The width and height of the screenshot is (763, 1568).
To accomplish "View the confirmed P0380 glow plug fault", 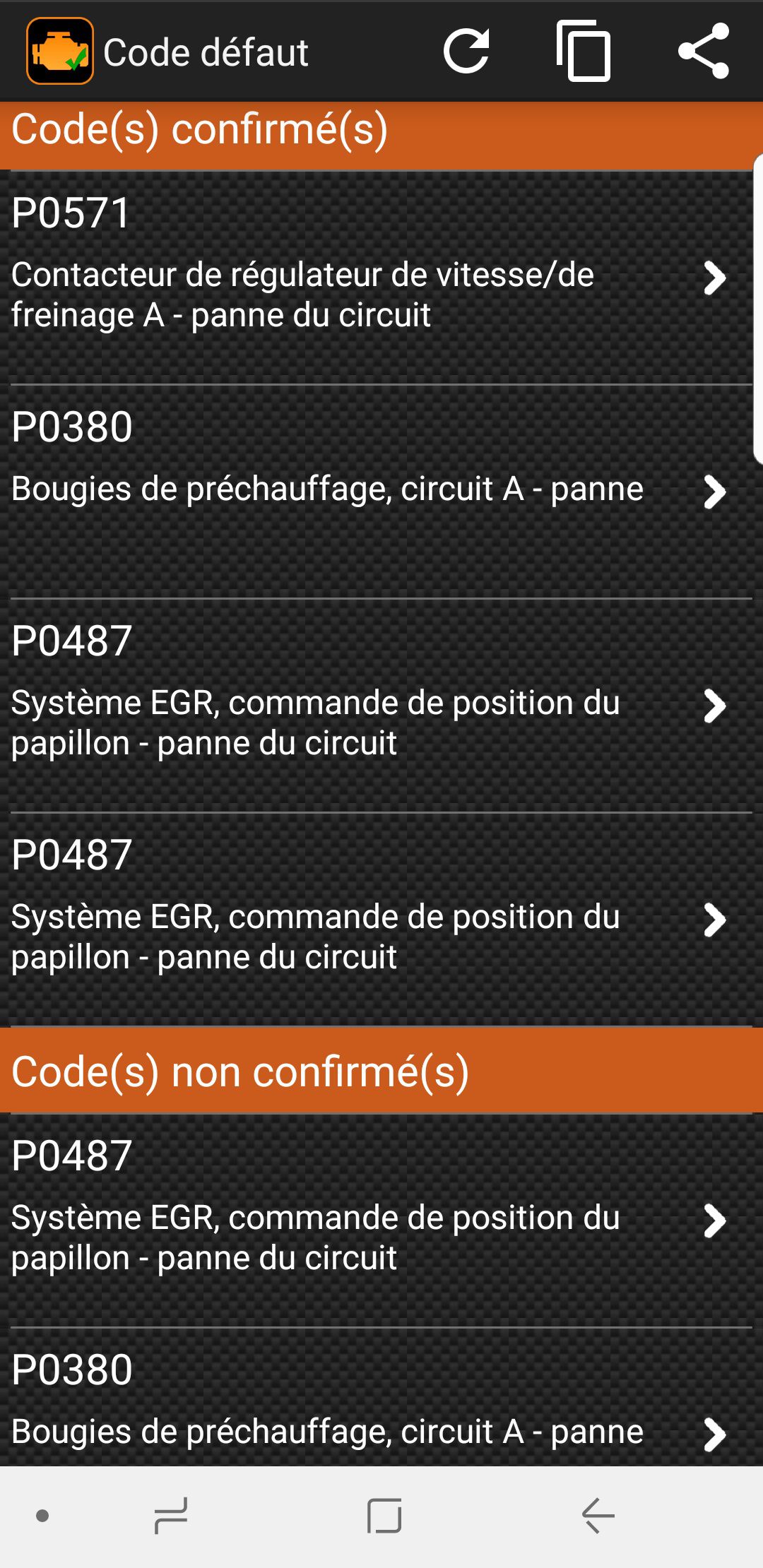I will coord(376,492).
